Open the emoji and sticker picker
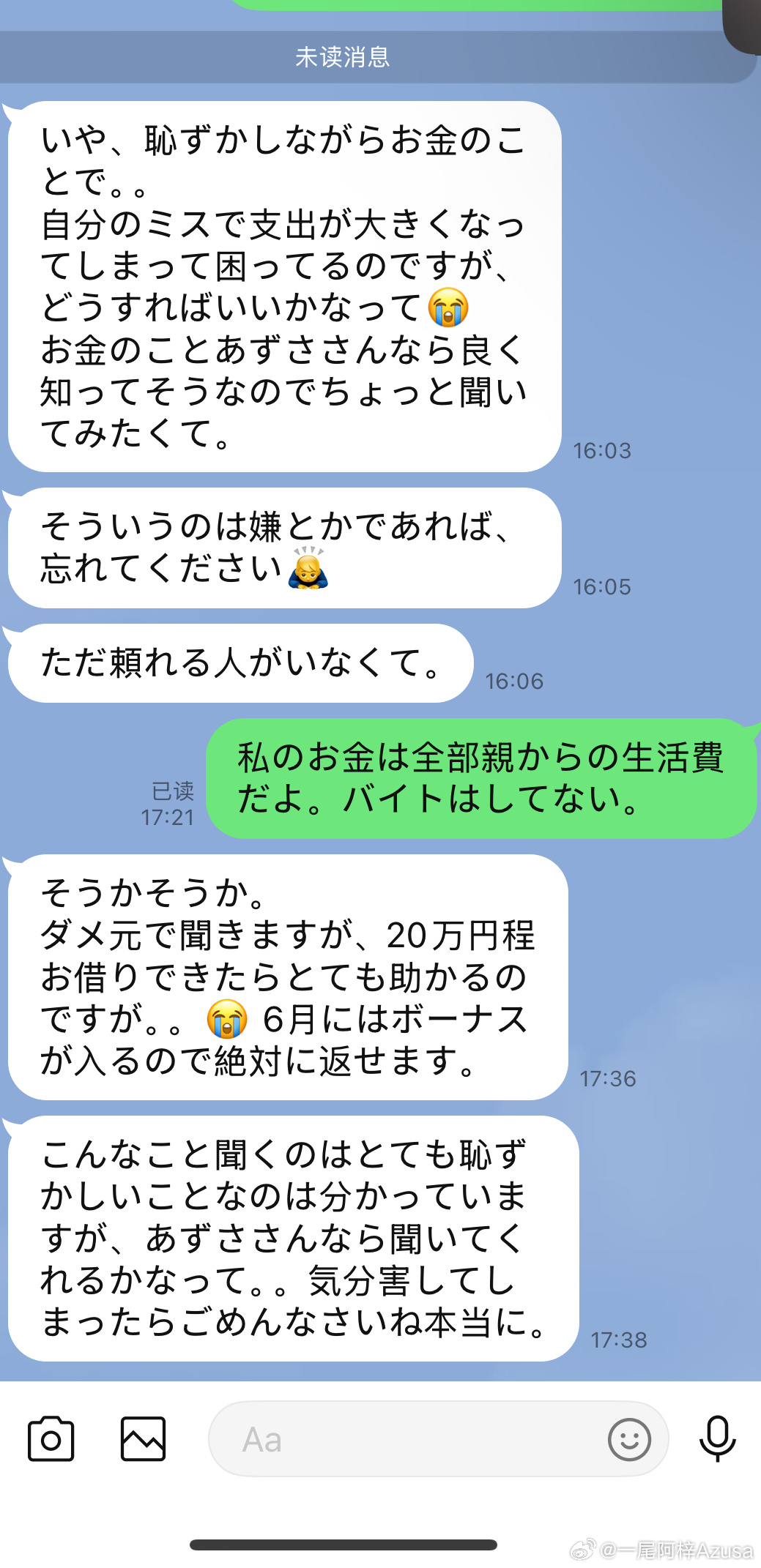The width and height of the screenshot is (761, 1568). pyautogui.click(x=629, y=1439)
